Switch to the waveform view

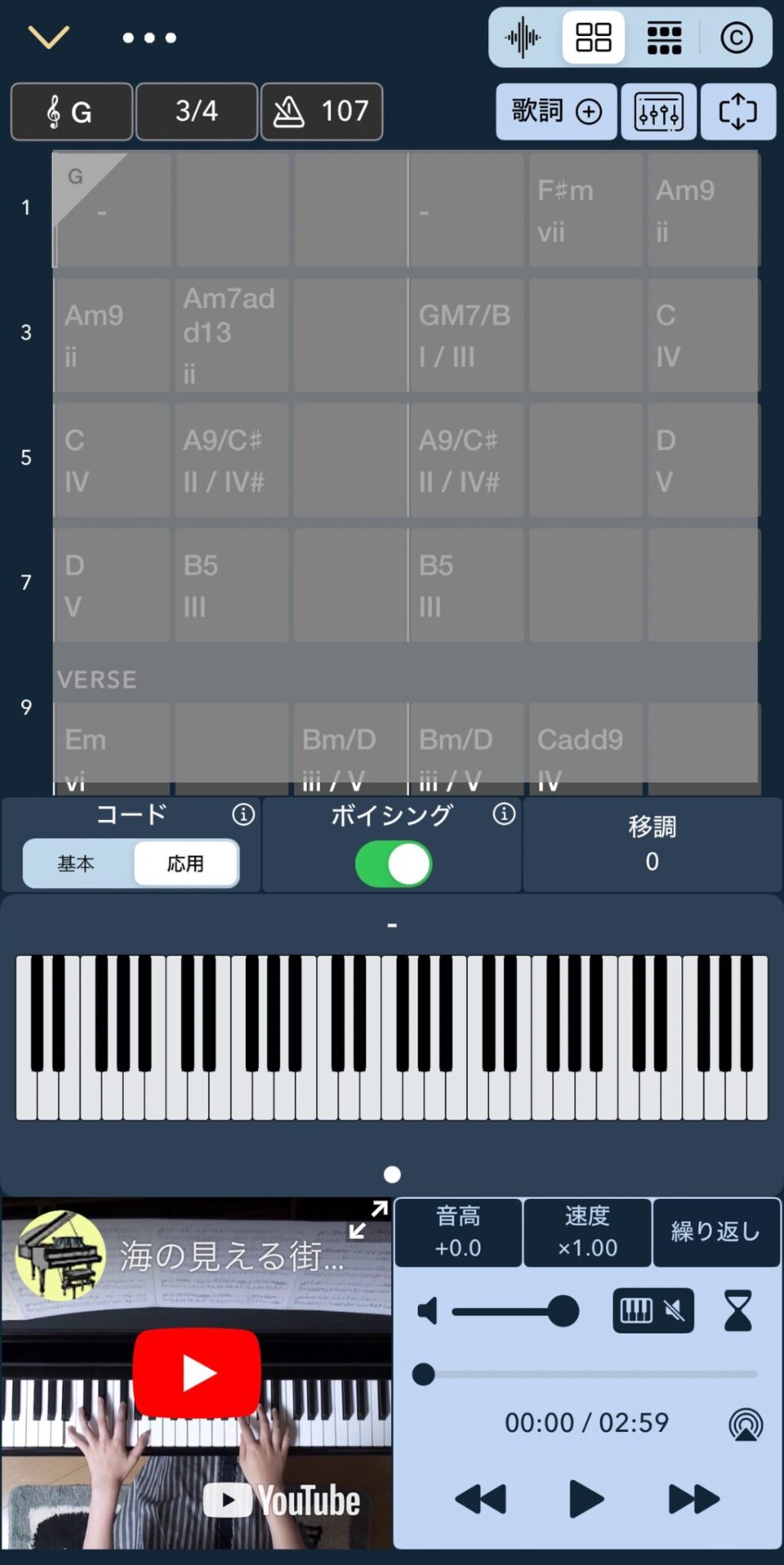point(522,37)
